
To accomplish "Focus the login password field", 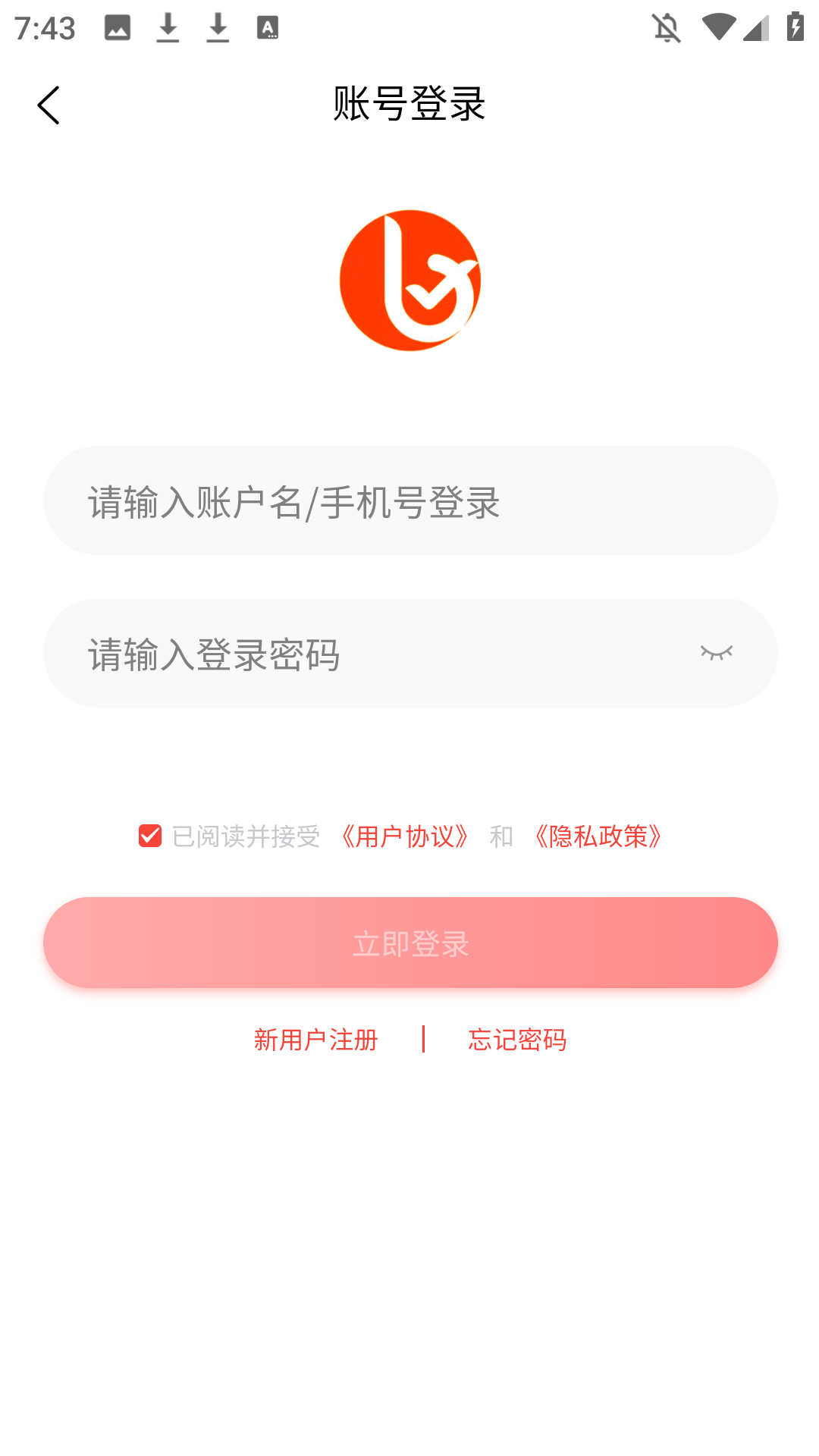I will 364,654.
